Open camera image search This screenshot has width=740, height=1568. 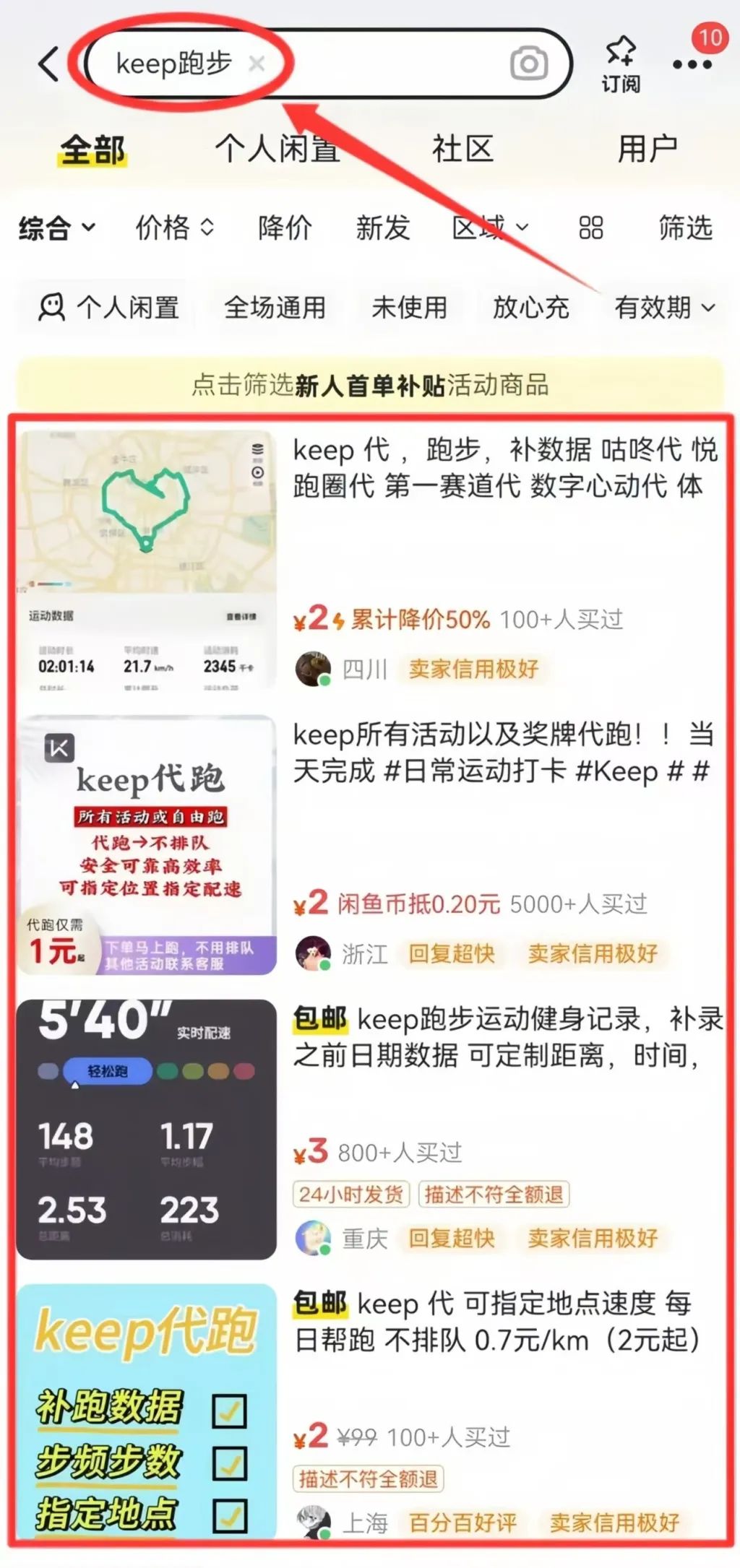[x=528, y=64]
